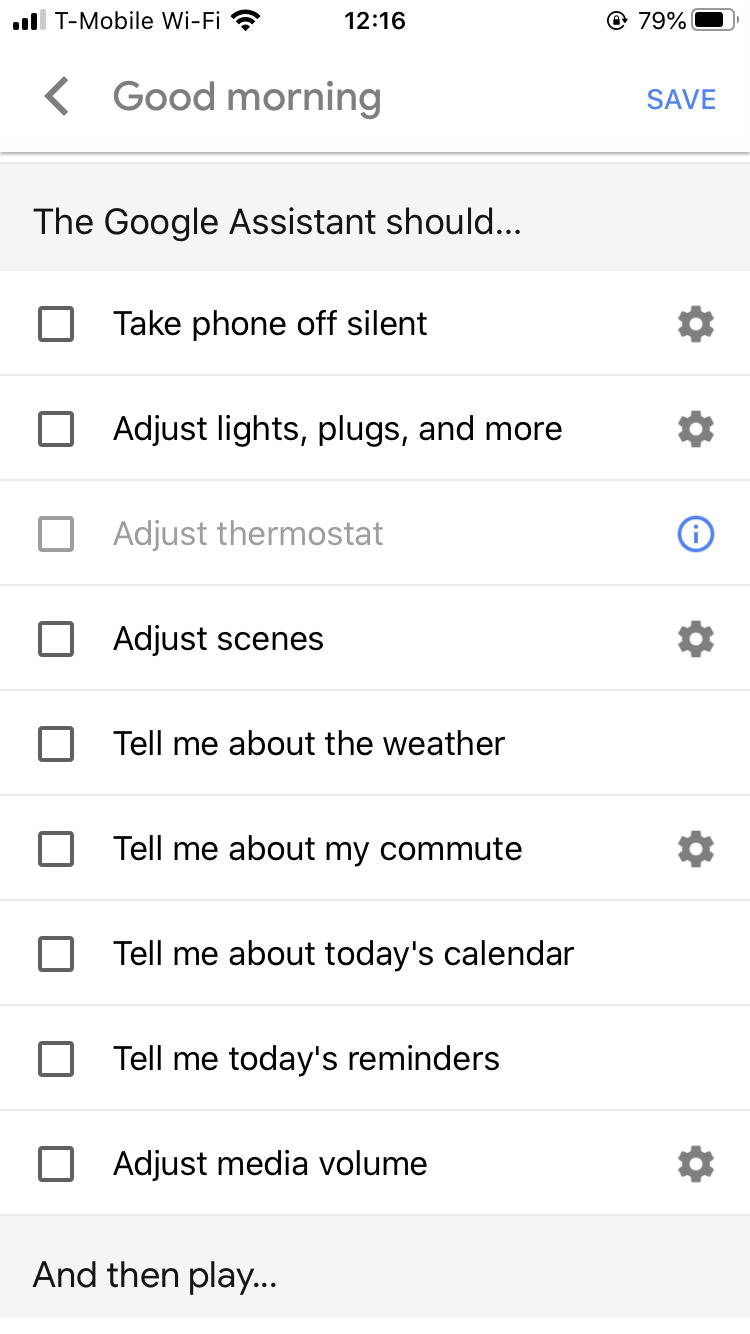The width and height of the screenshot is (750, 1334).
Task: Tick the Adjust scenes checkbox
Action: click(56, 639)
